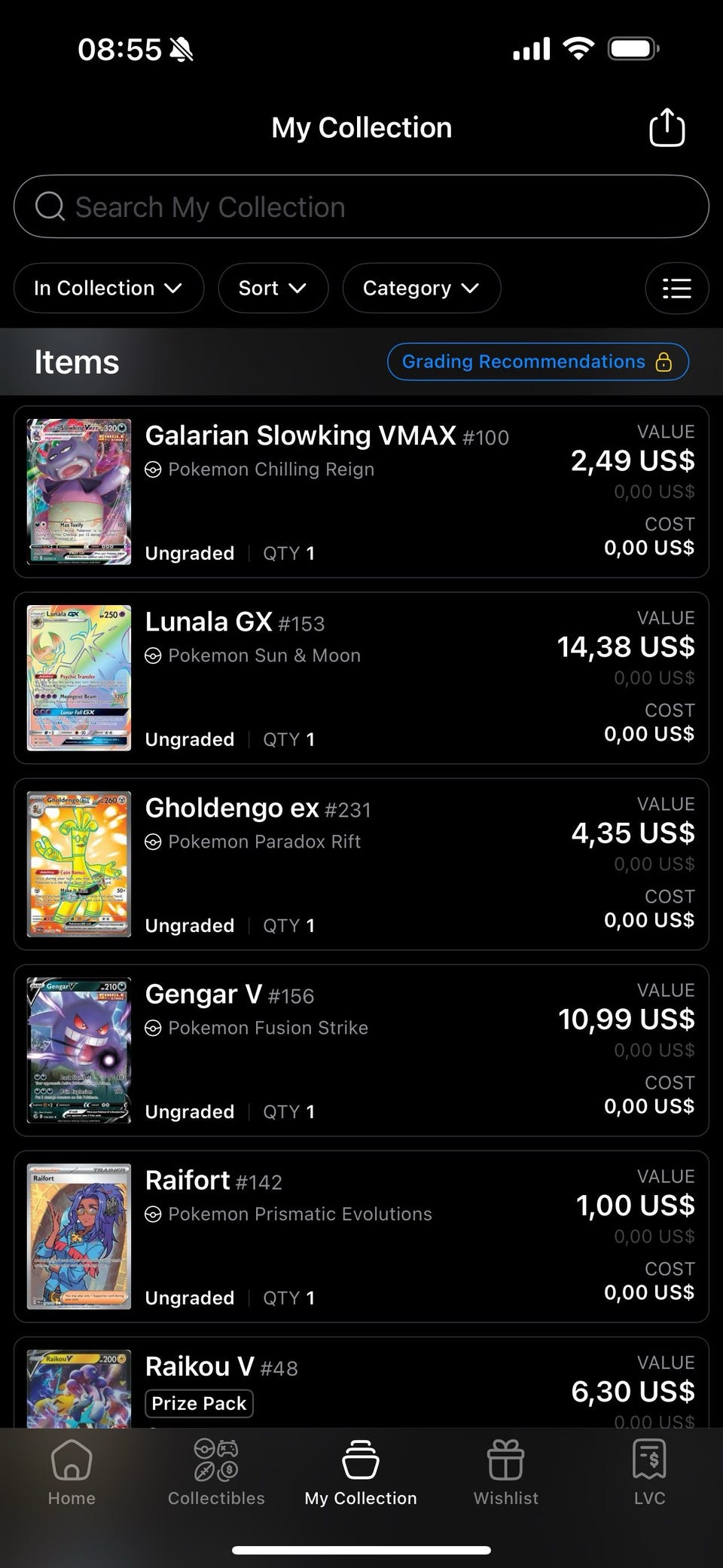Screen dimensions: 723x1568
Task: Switch to the LVC tab
Action: click(x=649, y=1472)
